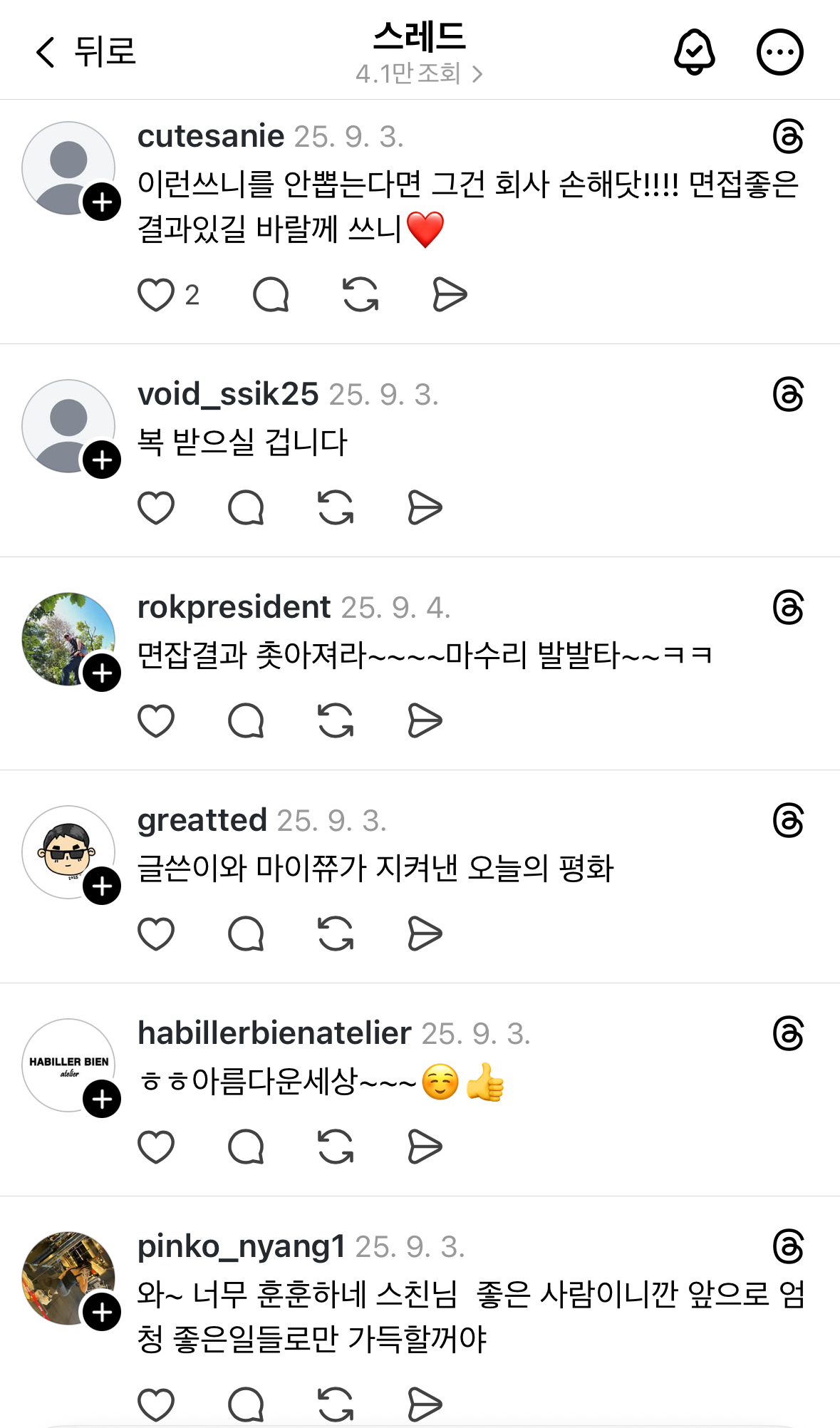Image resolution: width=840 pixels, height=1428 pixels.
Task: Share greatted's reply
Action: coord(425,934)
